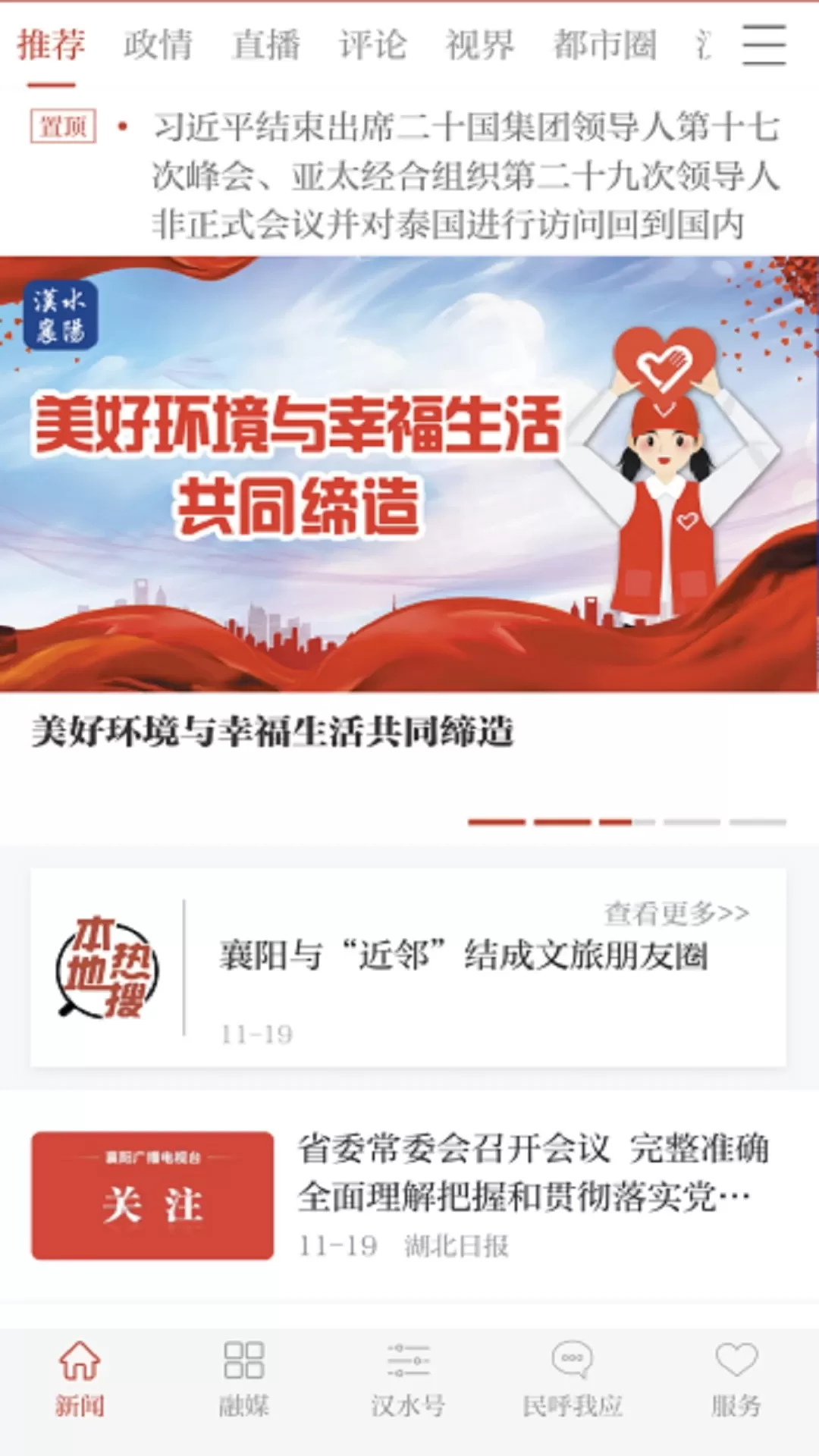The height and width of the screenshot is (1456, 819).
Task: Switch to the 直播 tab
Action: click(265, 45)
